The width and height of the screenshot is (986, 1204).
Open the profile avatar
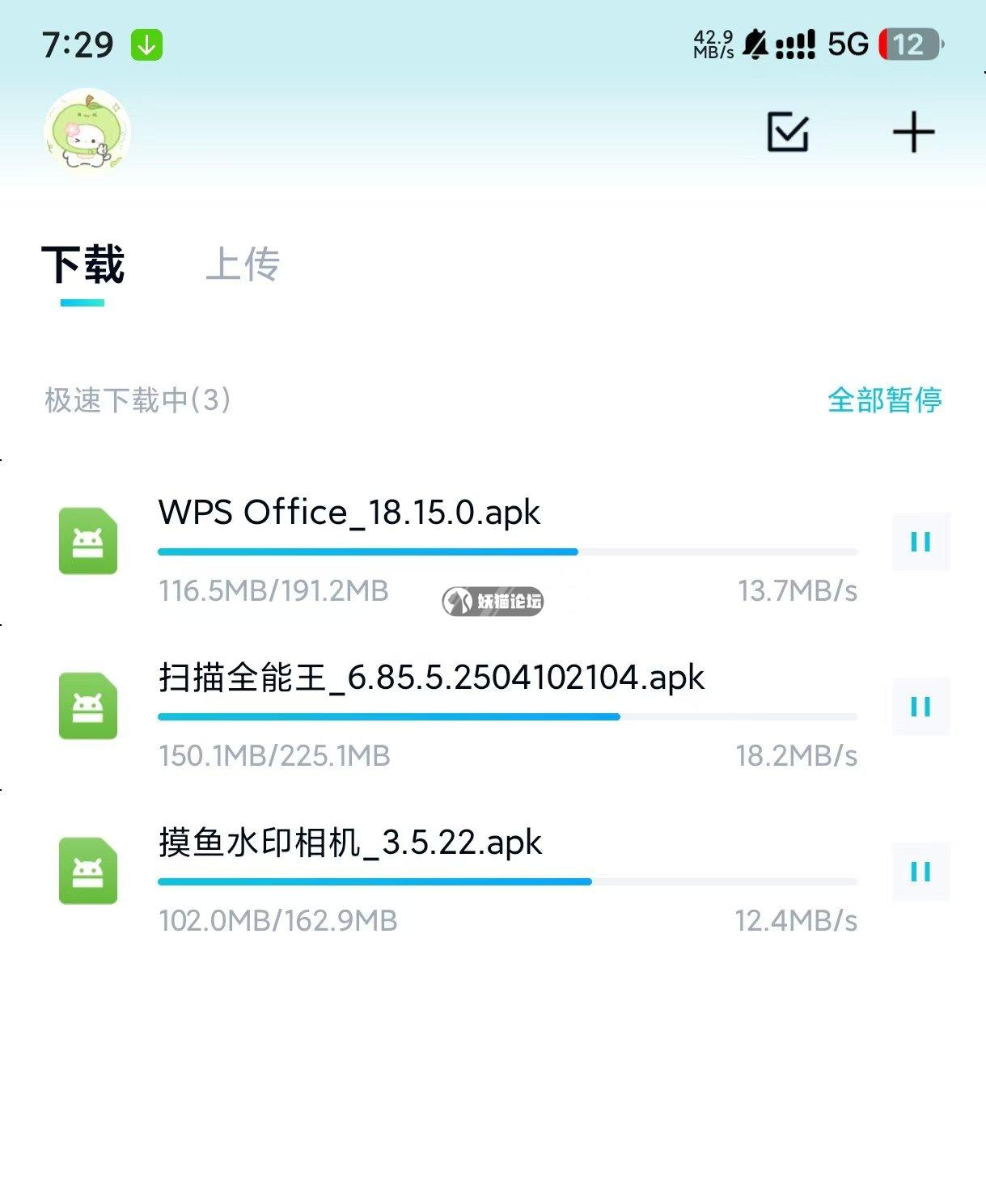tap(87, 132)
